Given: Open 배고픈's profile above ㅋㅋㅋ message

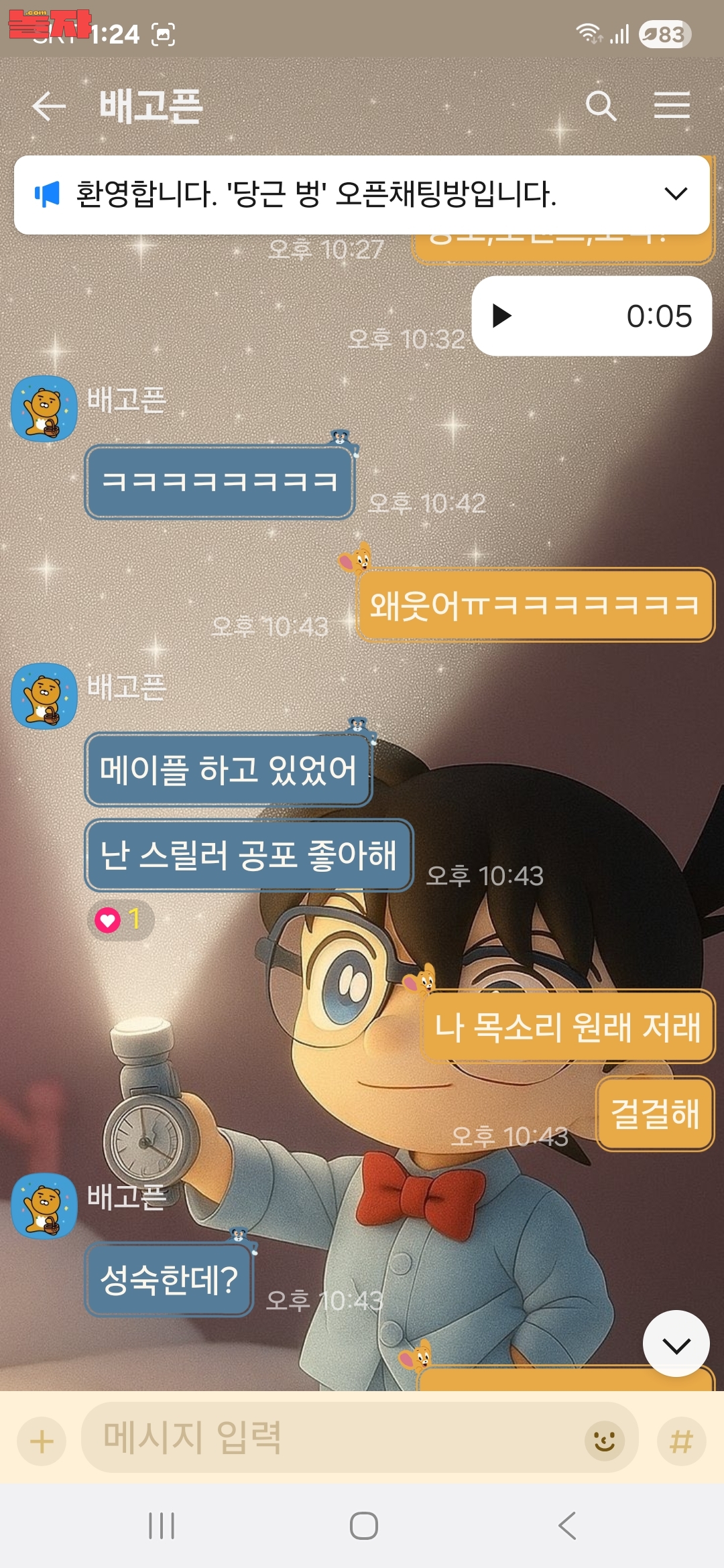Looking at the screenshot, I should 44,409.
